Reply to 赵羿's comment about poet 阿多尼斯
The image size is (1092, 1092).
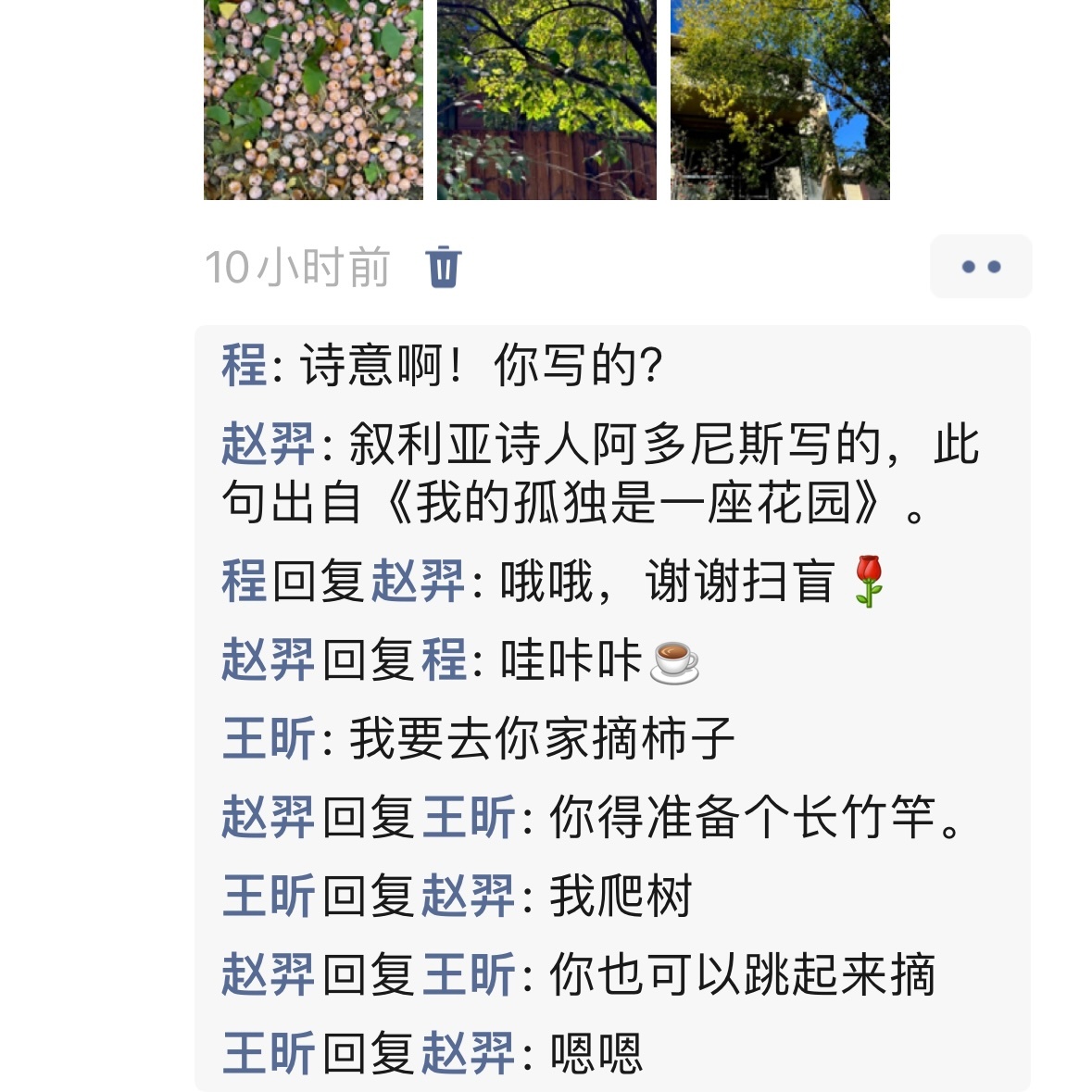(x=648, y=472)
